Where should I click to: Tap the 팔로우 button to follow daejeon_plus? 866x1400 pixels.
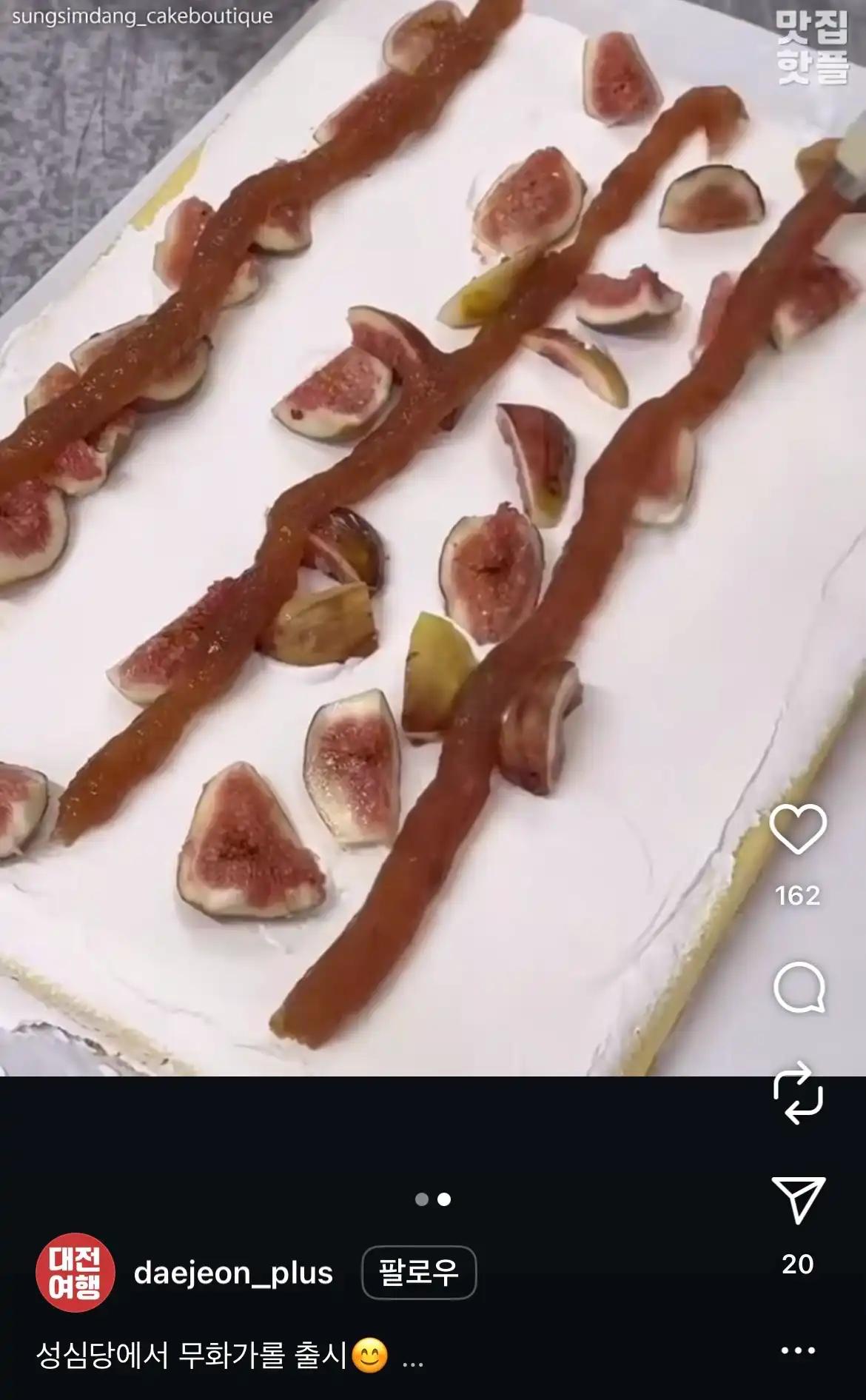pyautogui.click(x=418, y=1273)
